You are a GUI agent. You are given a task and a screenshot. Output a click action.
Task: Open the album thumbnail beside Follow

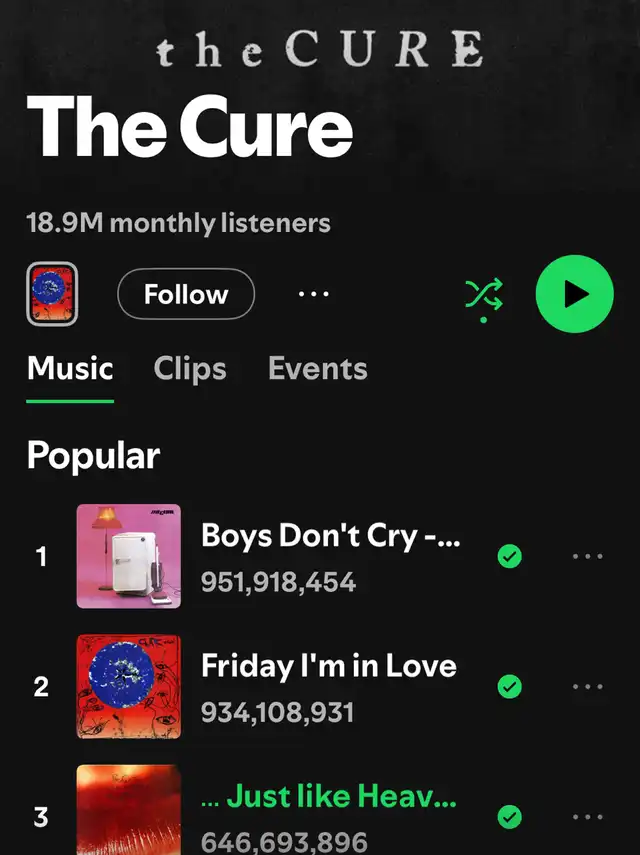pos(52,294)
